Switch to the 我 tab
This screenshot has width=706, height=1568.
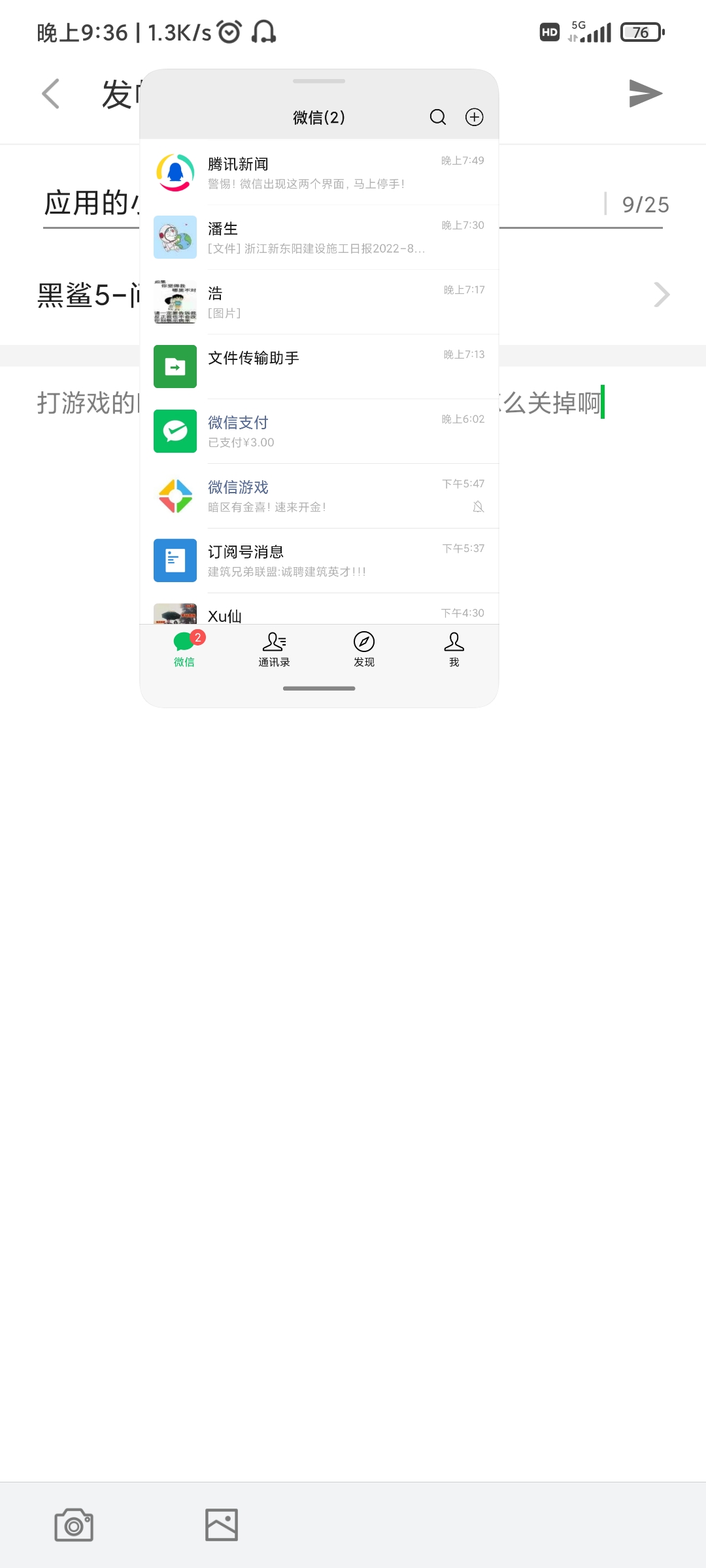coord(454,649)
